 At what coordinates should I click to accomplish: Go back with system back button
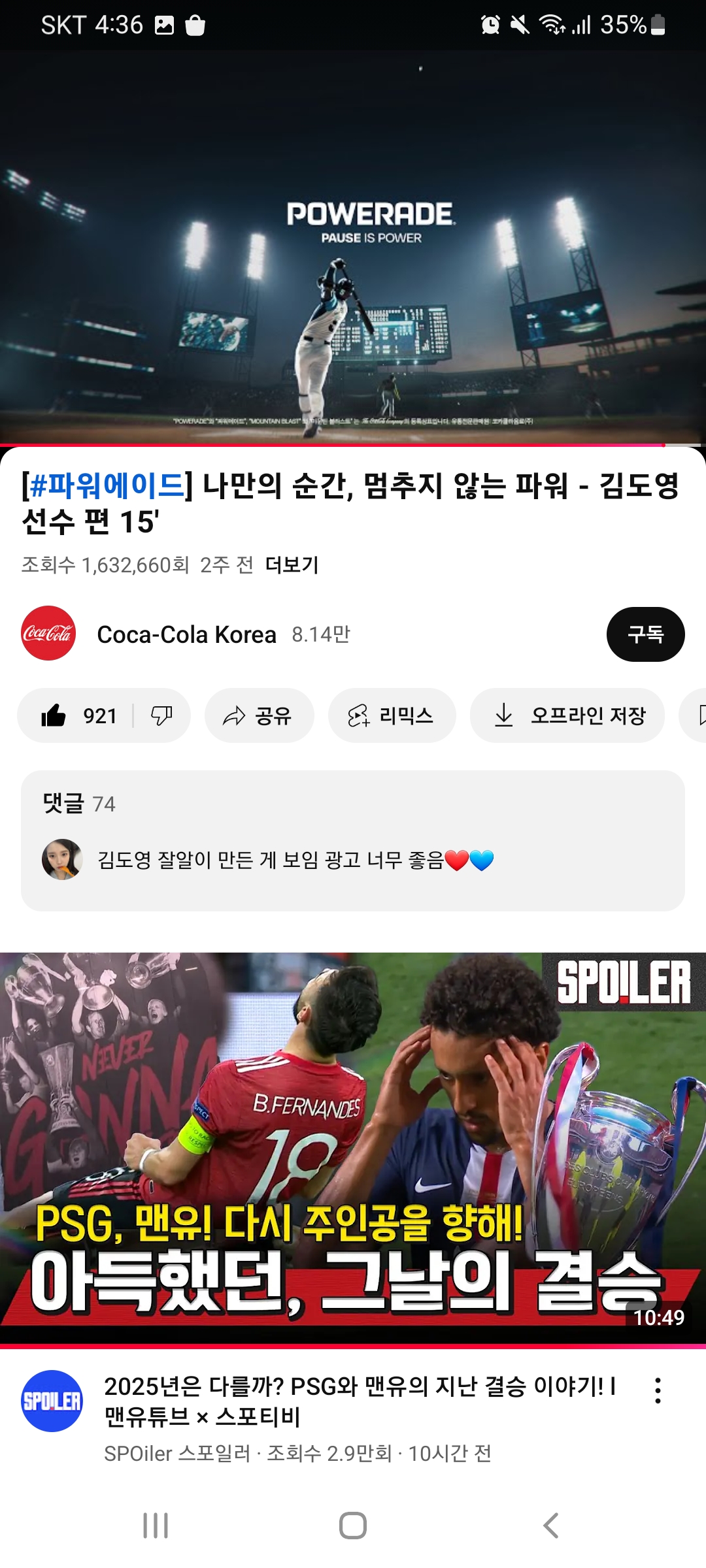(x=551, y=1526)
